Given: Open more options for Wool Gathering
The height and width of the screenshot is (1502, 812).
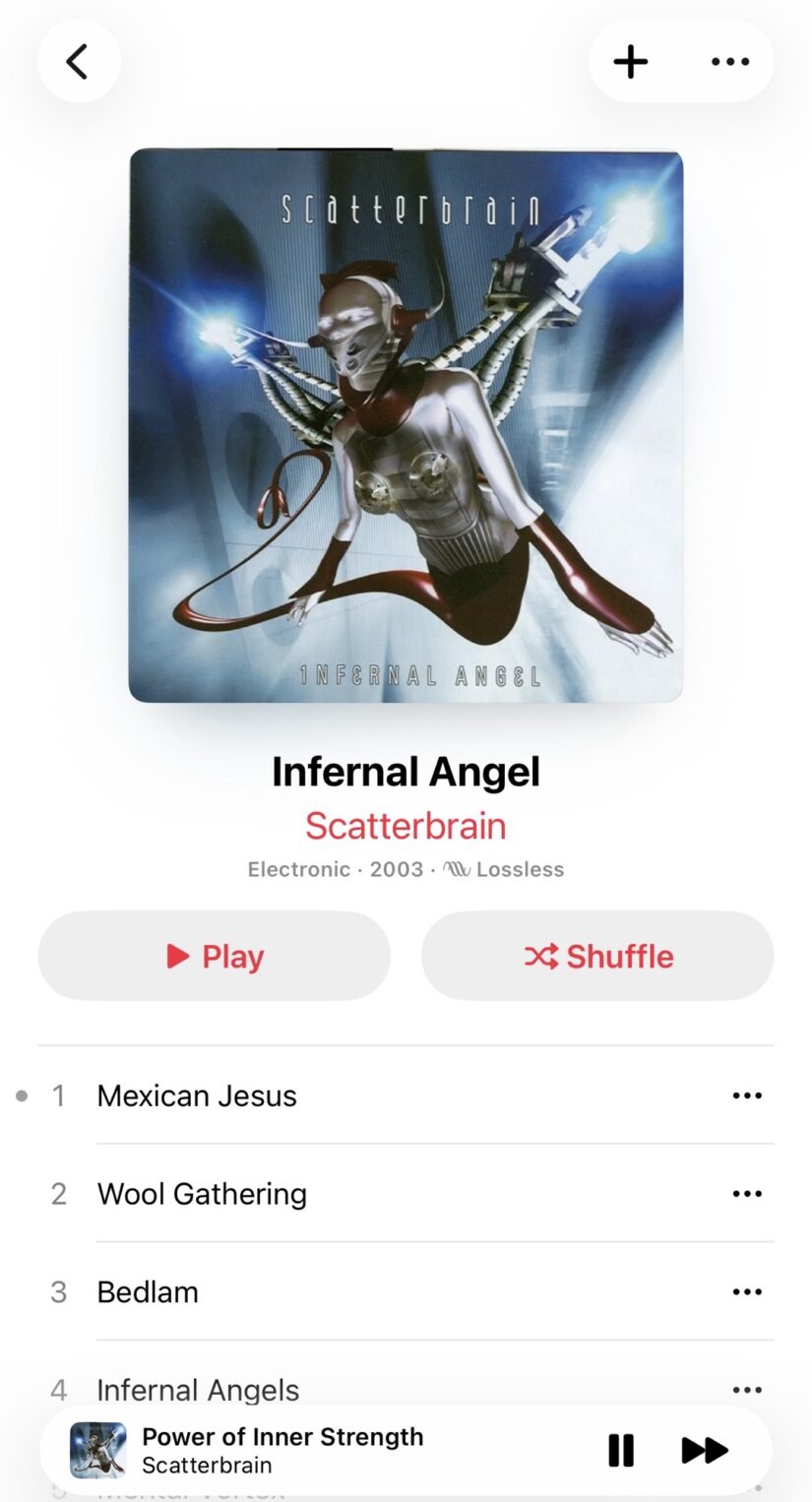Looking at the screenshot, I should 747,1194.
